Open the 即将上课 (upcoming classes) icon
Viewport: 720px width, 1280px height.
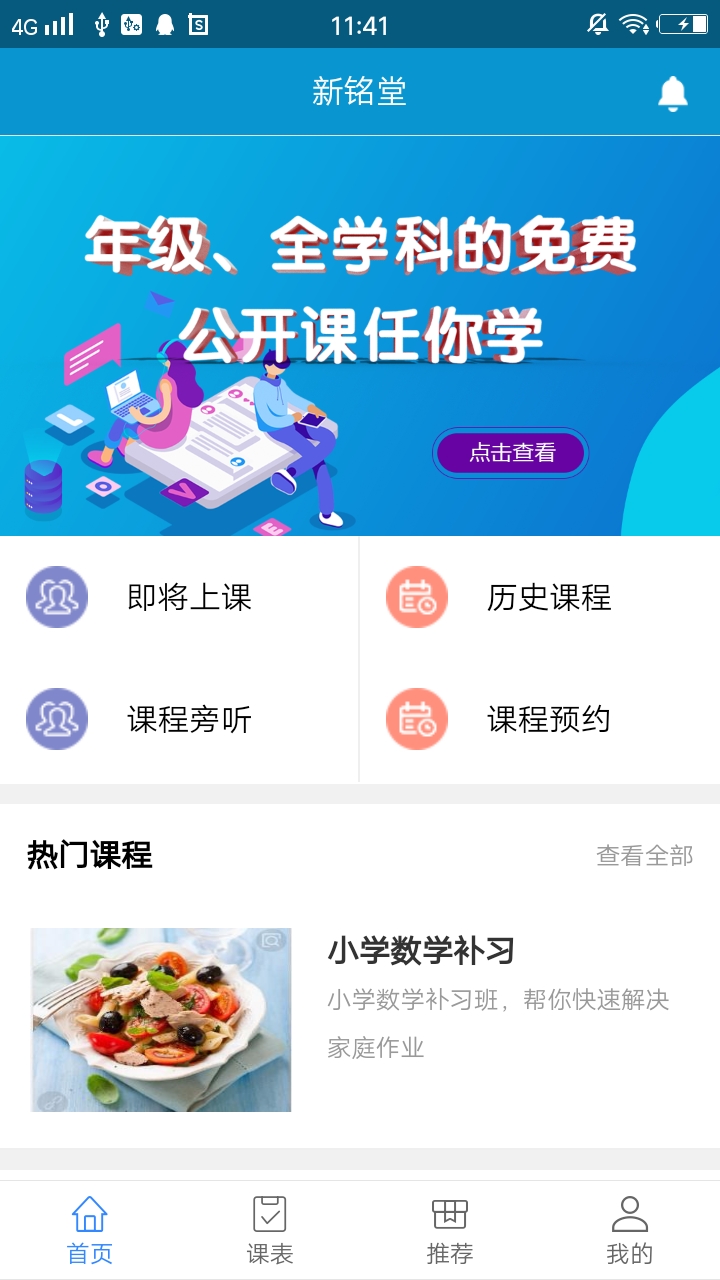[x=57, y=597]
